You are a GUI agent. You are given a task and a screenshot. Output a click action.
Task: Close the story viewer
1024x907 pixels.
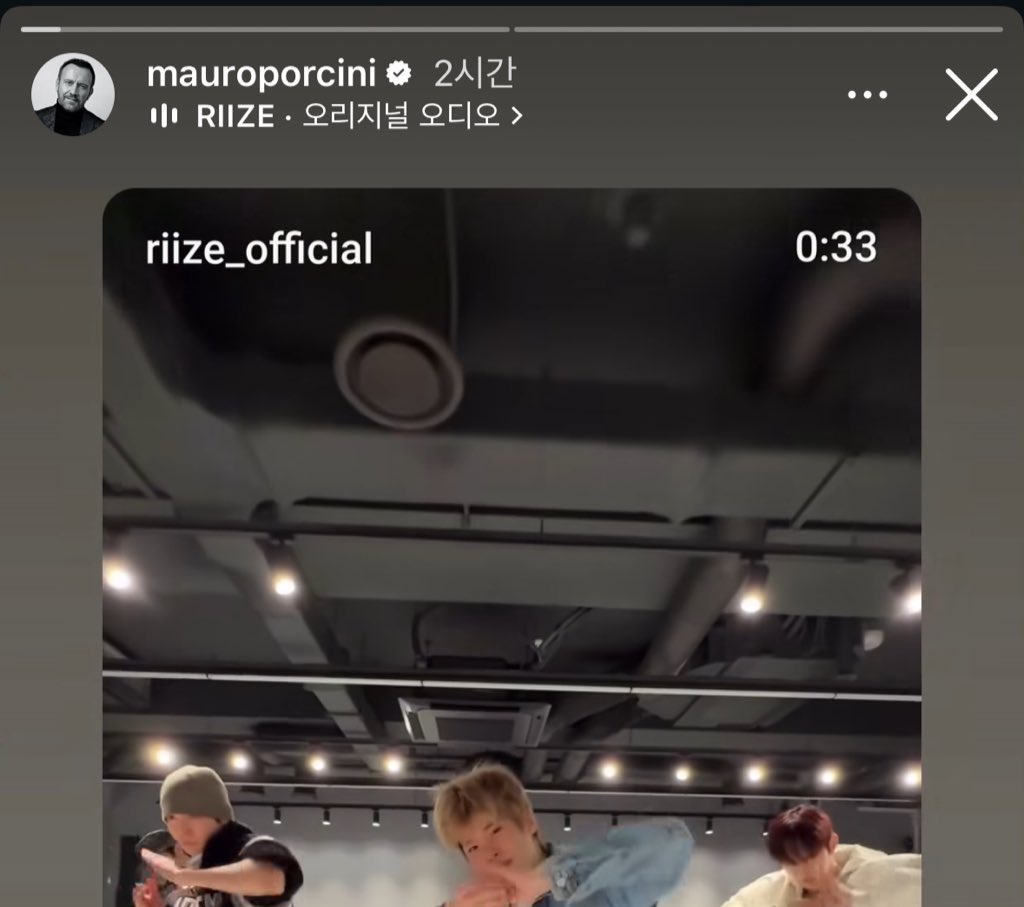click(971, 95)
